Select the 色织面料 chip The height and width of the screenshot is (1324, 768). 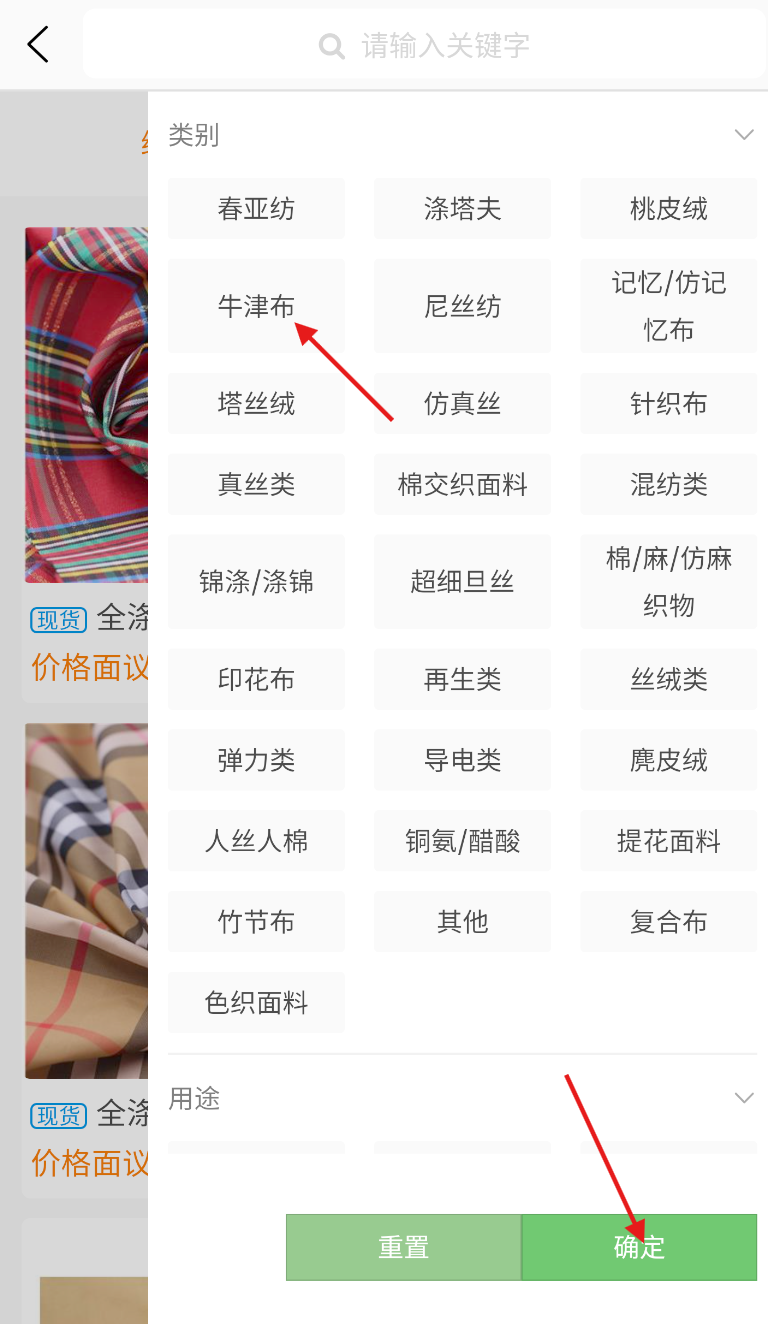tap(256, 1003)
